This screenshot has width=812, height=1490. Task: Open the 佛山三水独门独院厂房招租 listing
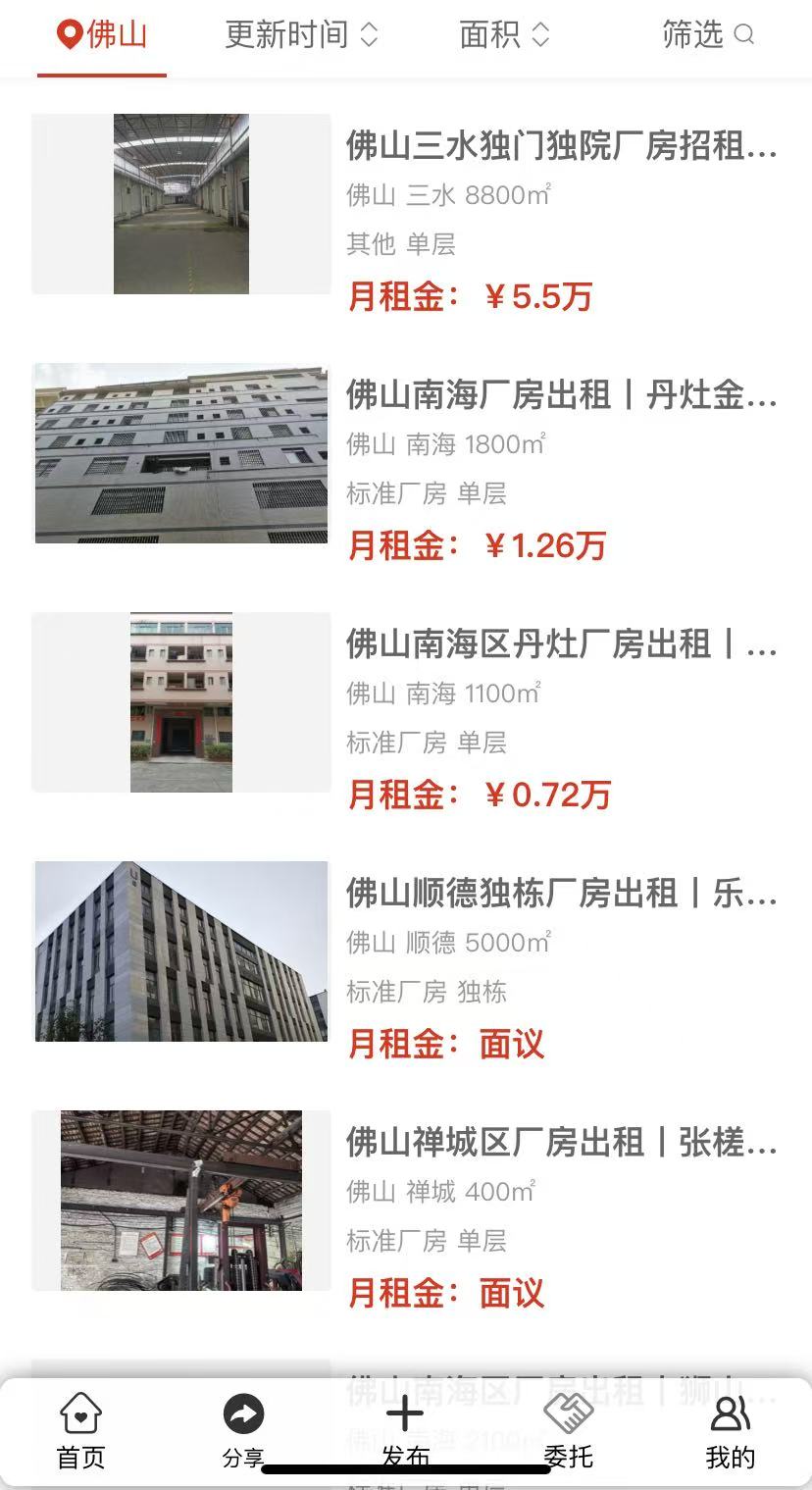tap(561, 146)
